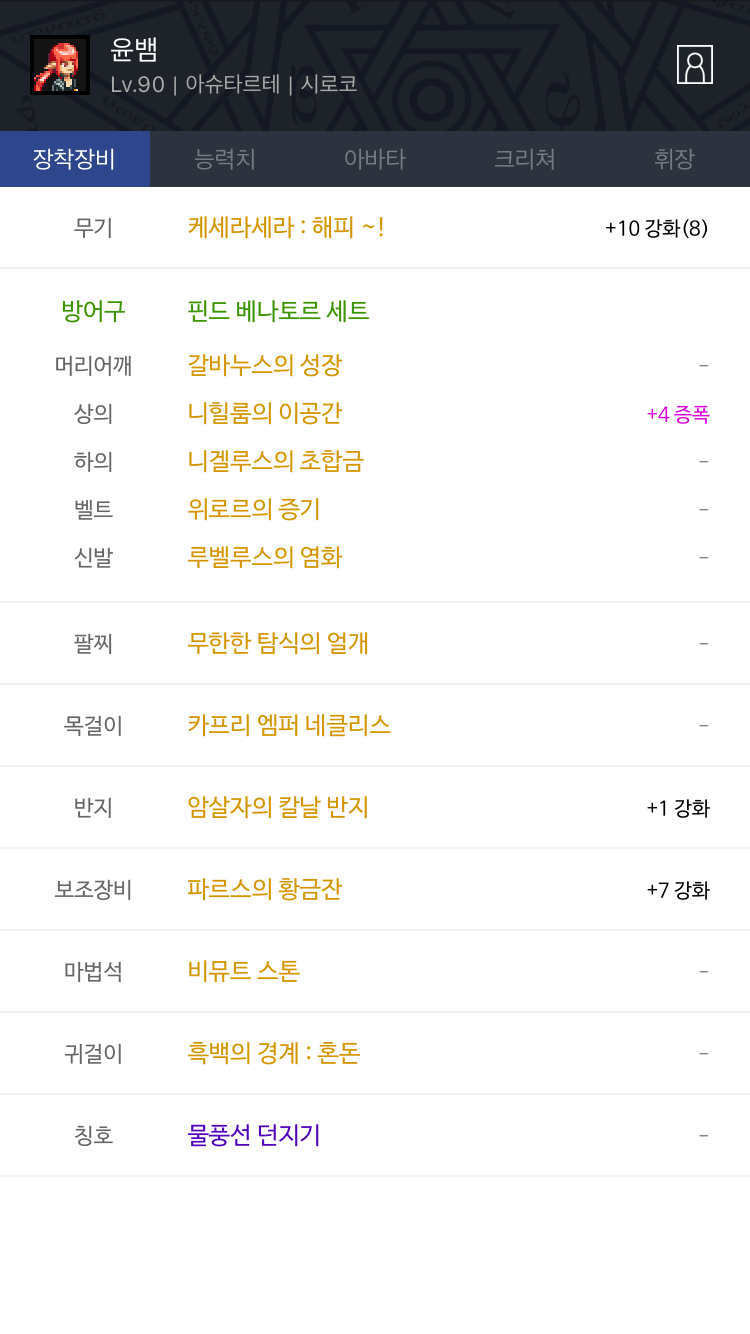
Task: Switch to the 능력치 tab
Action: coord(225,159)
